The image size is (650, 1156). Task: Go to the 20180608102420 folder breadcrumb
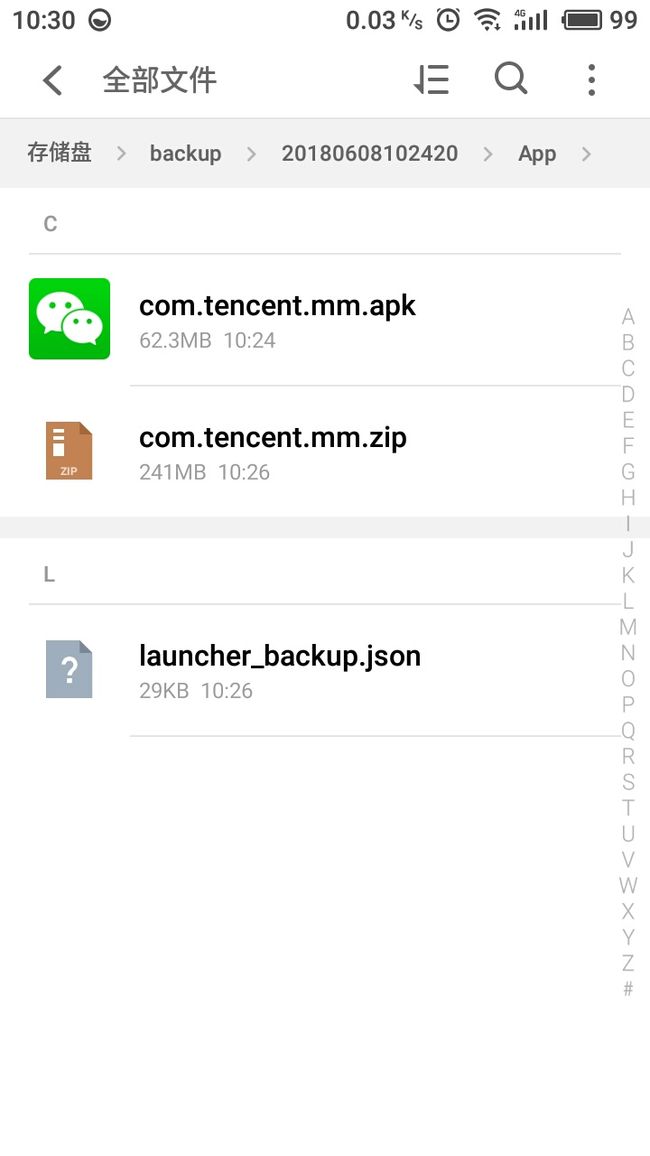click(x=370, y=153)
